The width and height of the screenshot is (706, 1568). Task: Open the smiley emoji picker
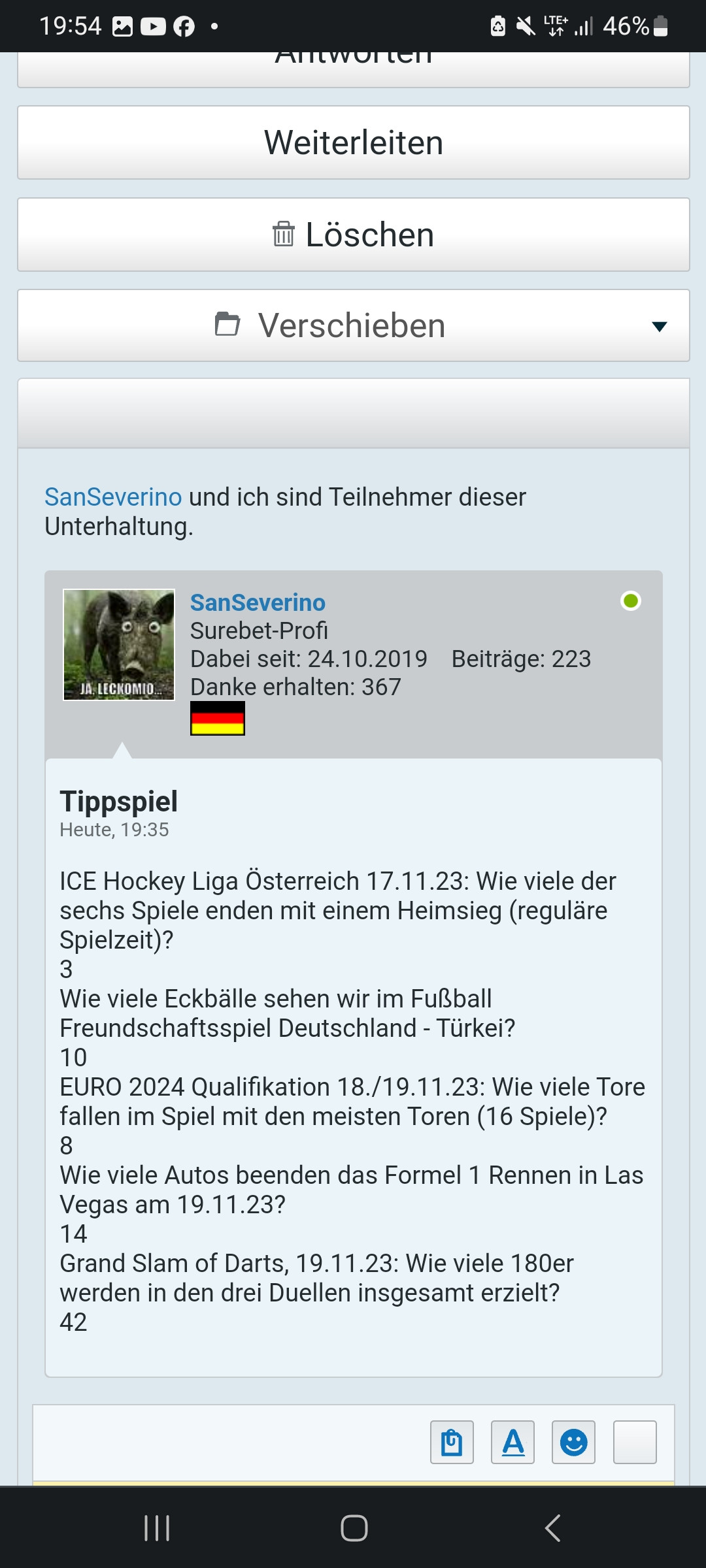pyautogui.click(x=573, y=1442)
